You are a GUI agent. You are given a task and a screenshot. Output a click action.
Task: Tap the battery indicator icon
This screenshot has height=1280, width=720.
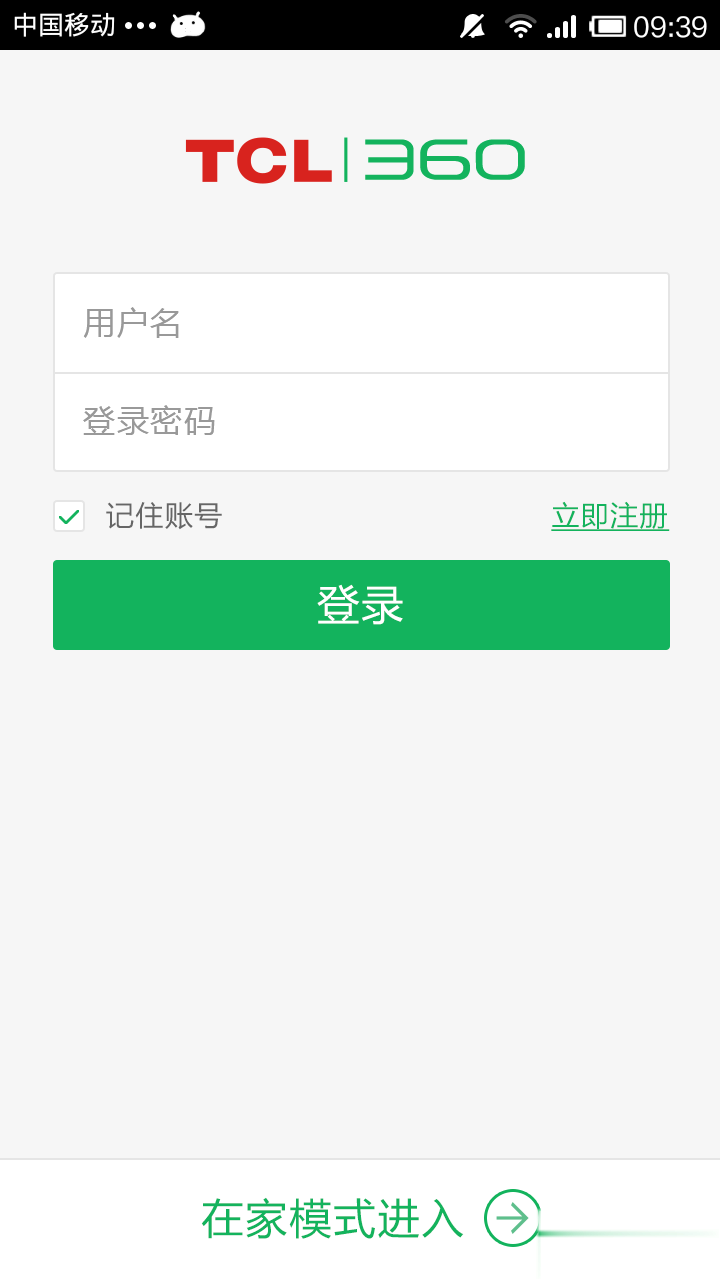click(607, 25)
